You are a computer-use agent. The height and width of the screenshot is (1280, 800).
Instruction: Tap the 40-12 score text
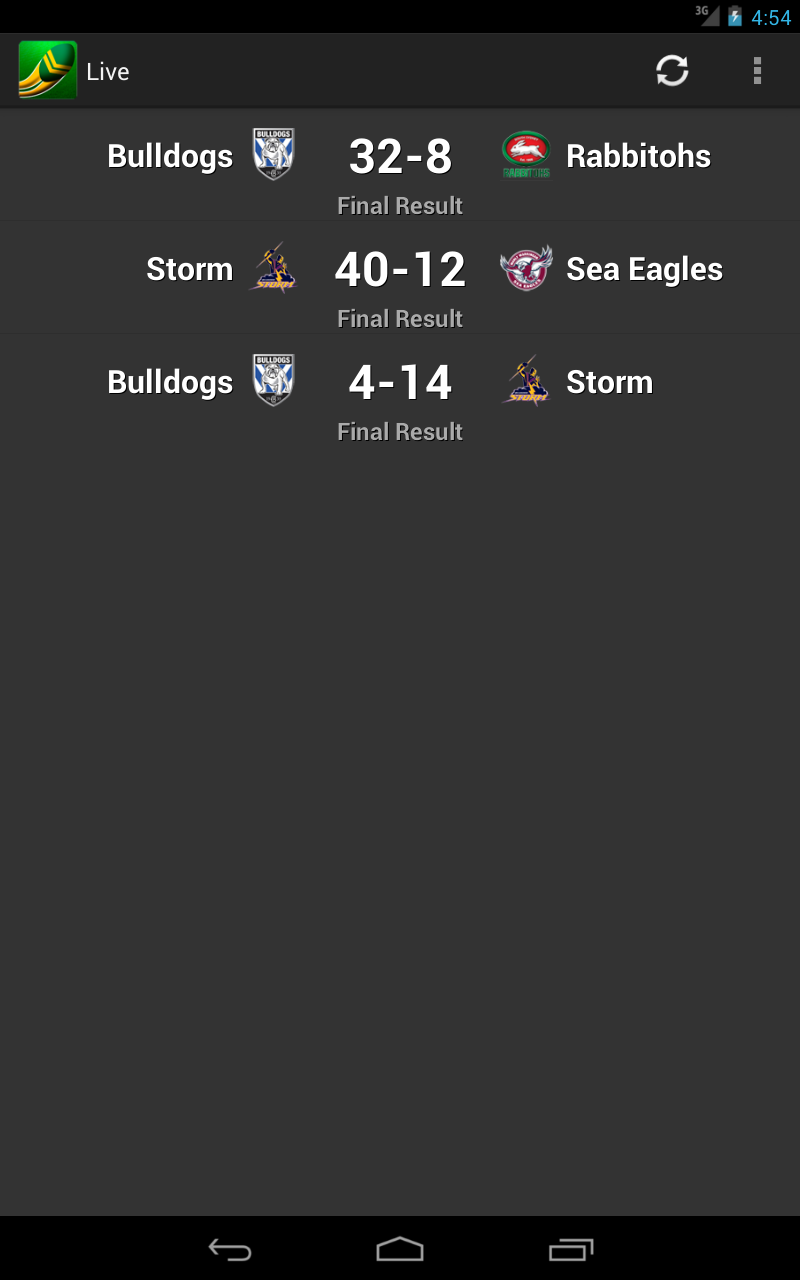pyautogui.click(x=400, y=266)
